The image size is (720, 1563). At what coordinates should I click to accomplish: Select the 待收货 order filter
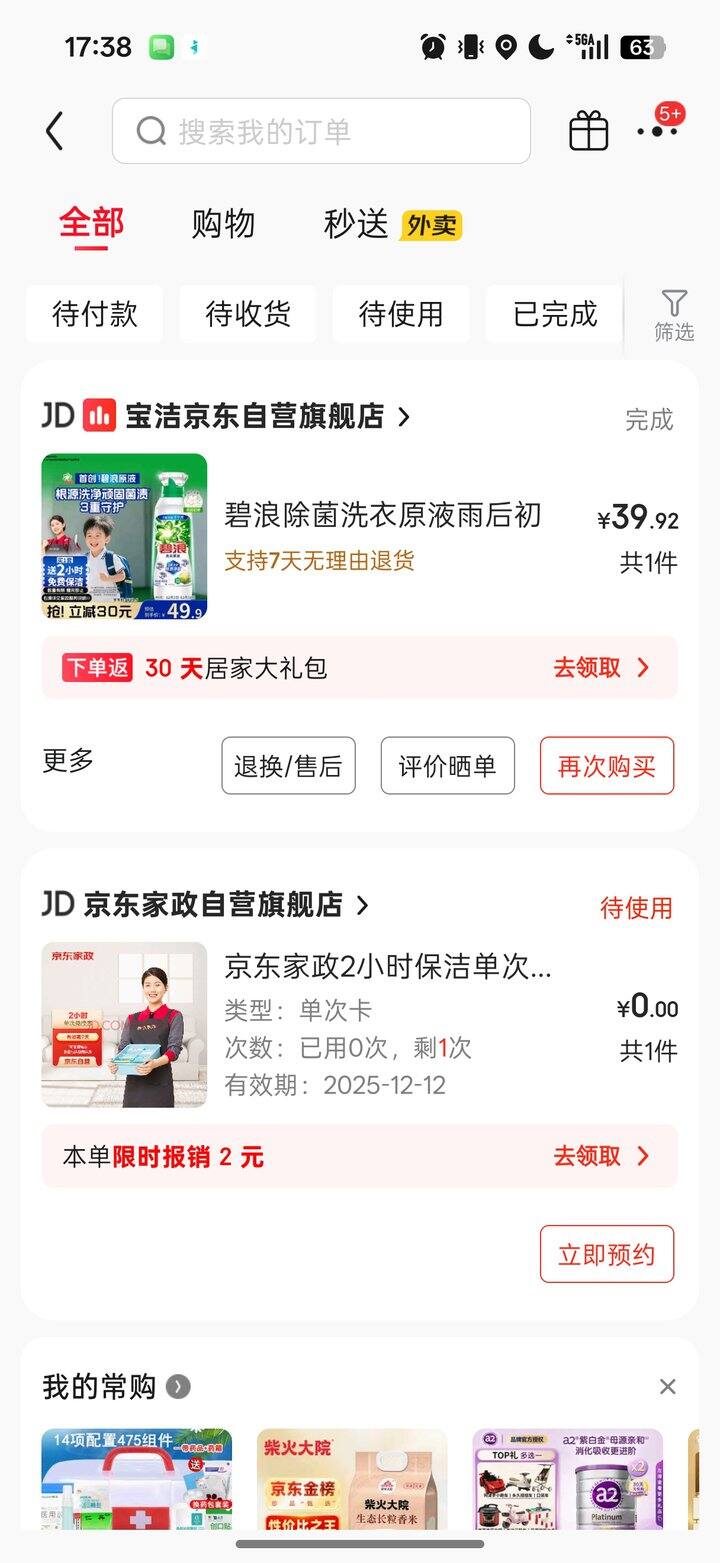coord(247,313)
